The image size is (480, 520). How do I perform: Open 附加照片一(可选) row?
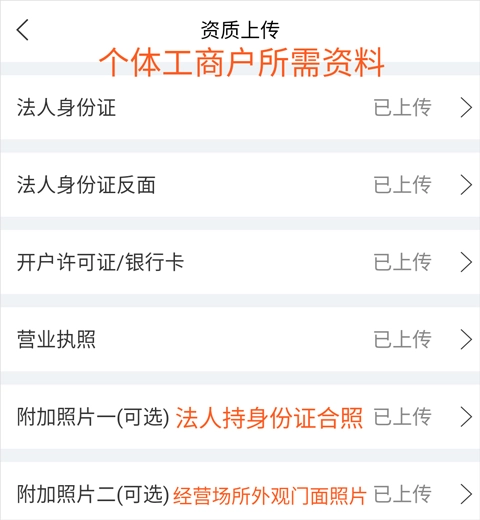pyautogui.click(x=240, y=417)
